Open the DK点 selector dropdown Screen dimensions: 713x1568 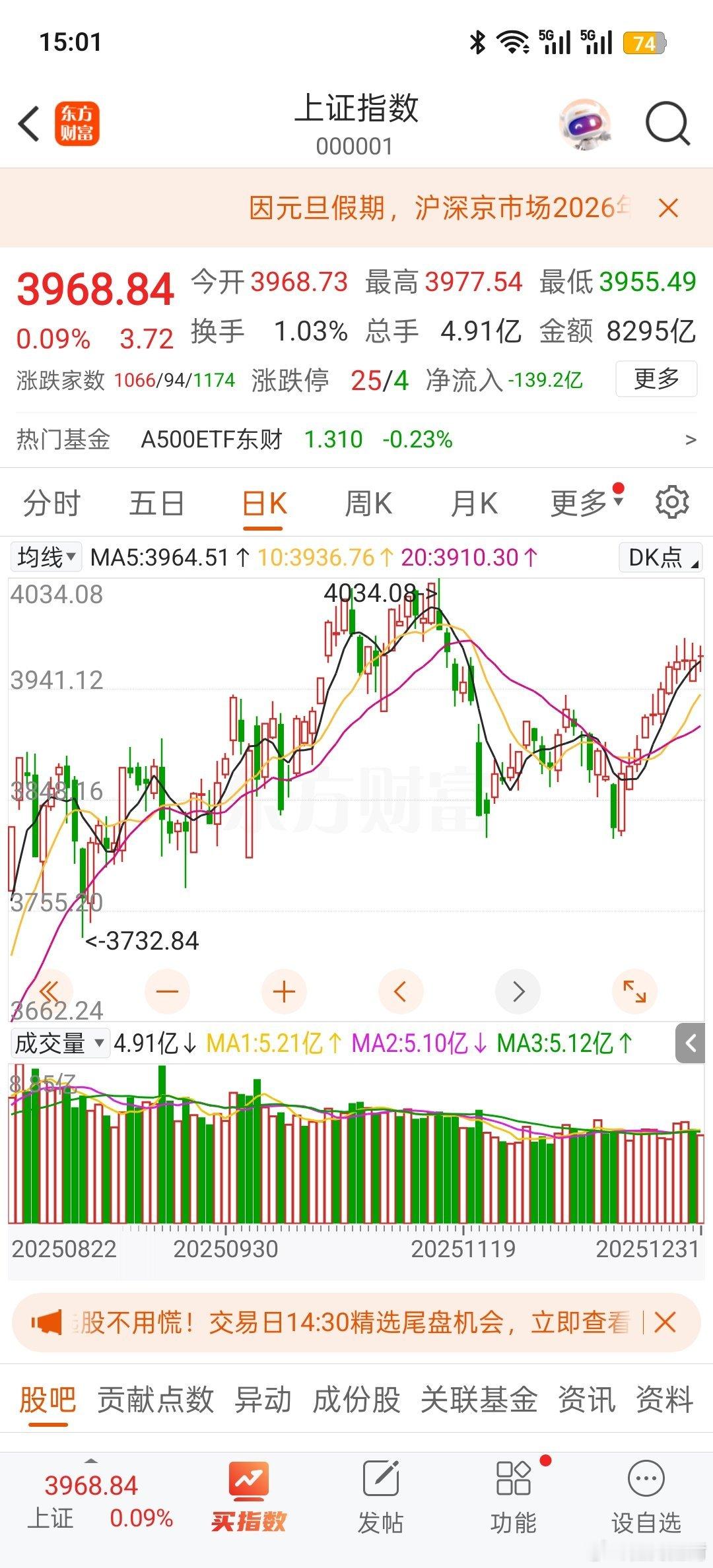point(659,556)
